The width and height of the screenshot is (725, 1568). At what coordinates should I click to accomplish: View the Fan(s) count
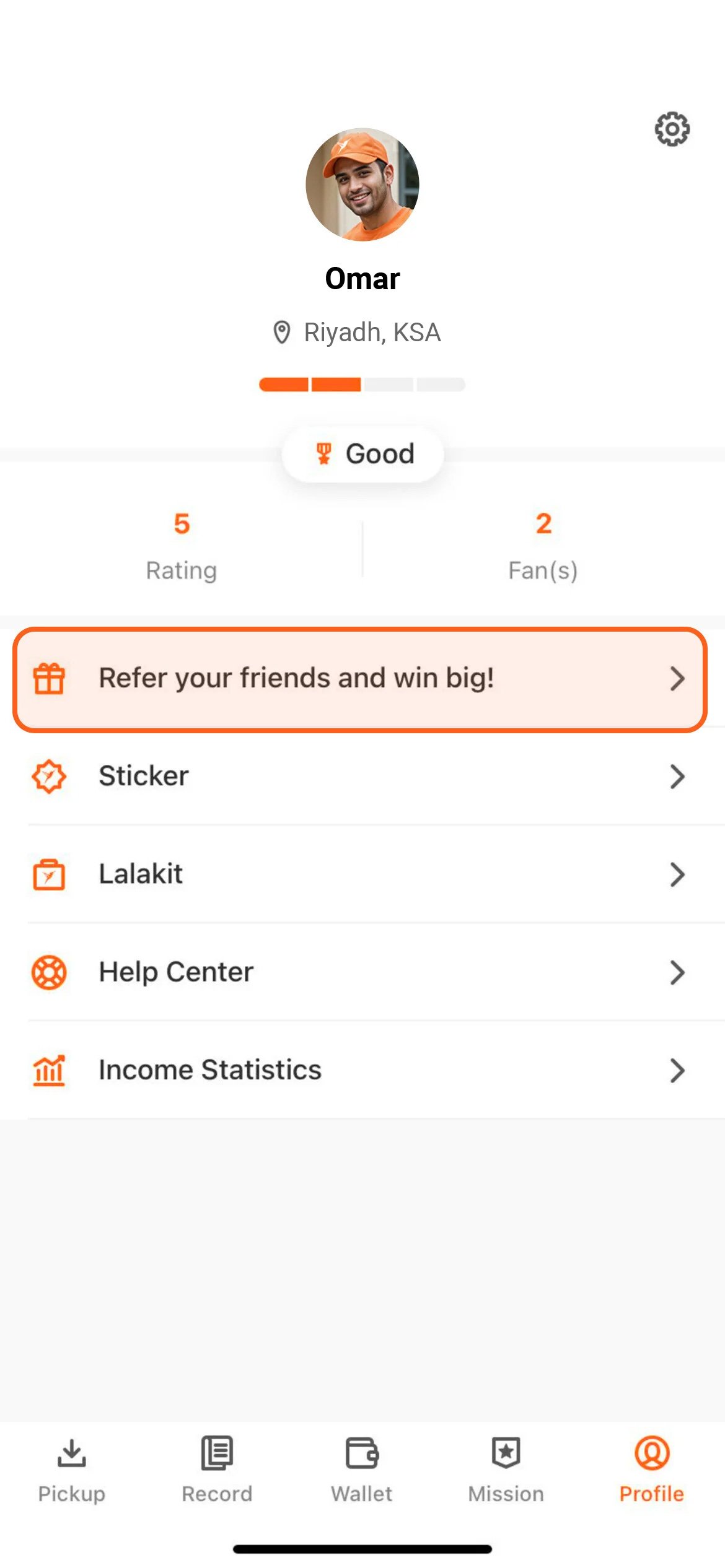(543, 545)
